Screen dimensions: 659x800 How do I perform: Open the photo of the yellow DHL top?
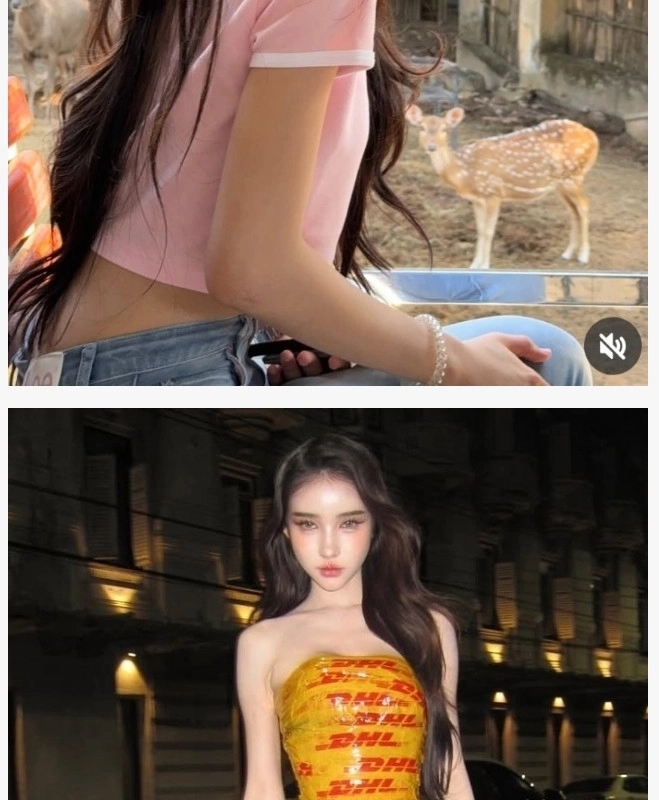tap(328, 610)
